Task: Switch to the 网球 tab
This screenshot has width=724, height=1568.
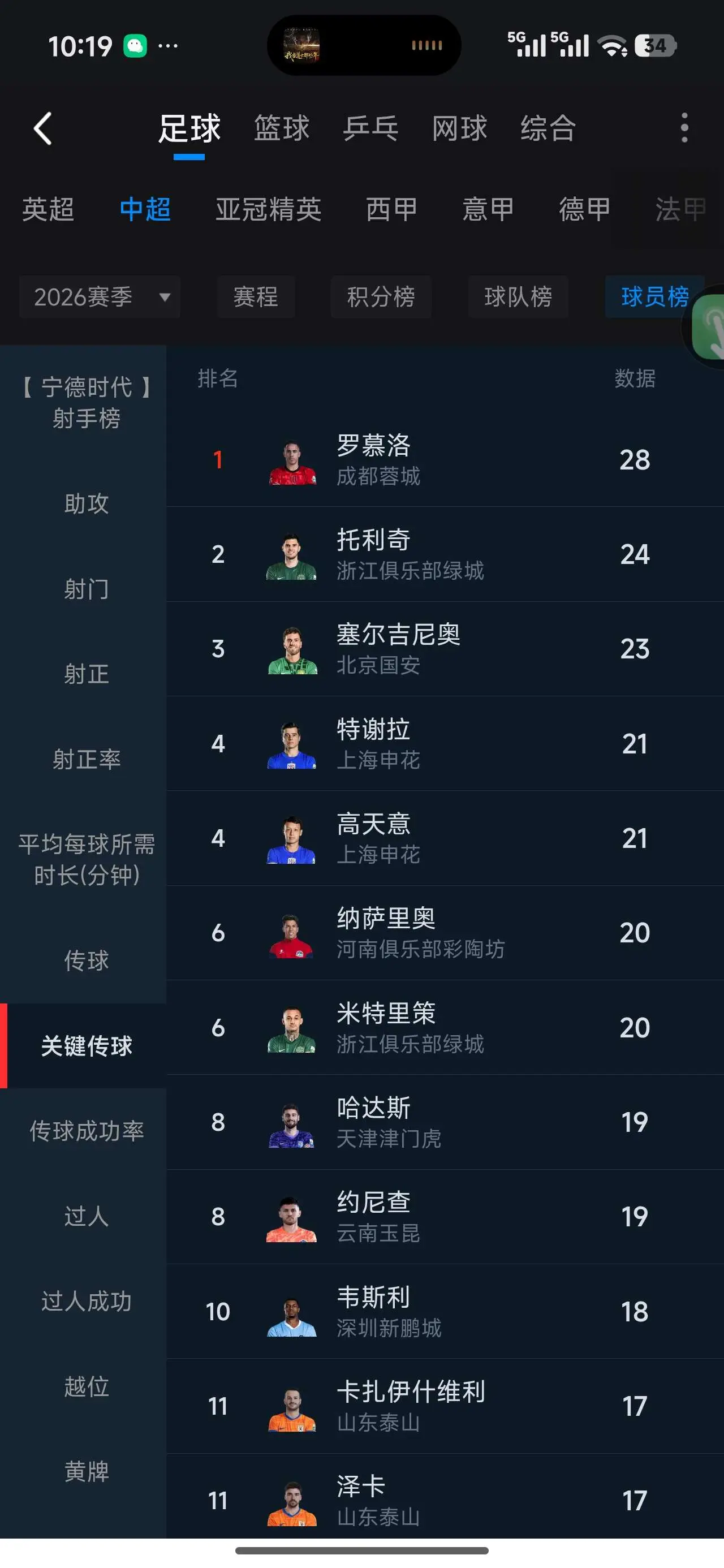Action: [459, 128]
